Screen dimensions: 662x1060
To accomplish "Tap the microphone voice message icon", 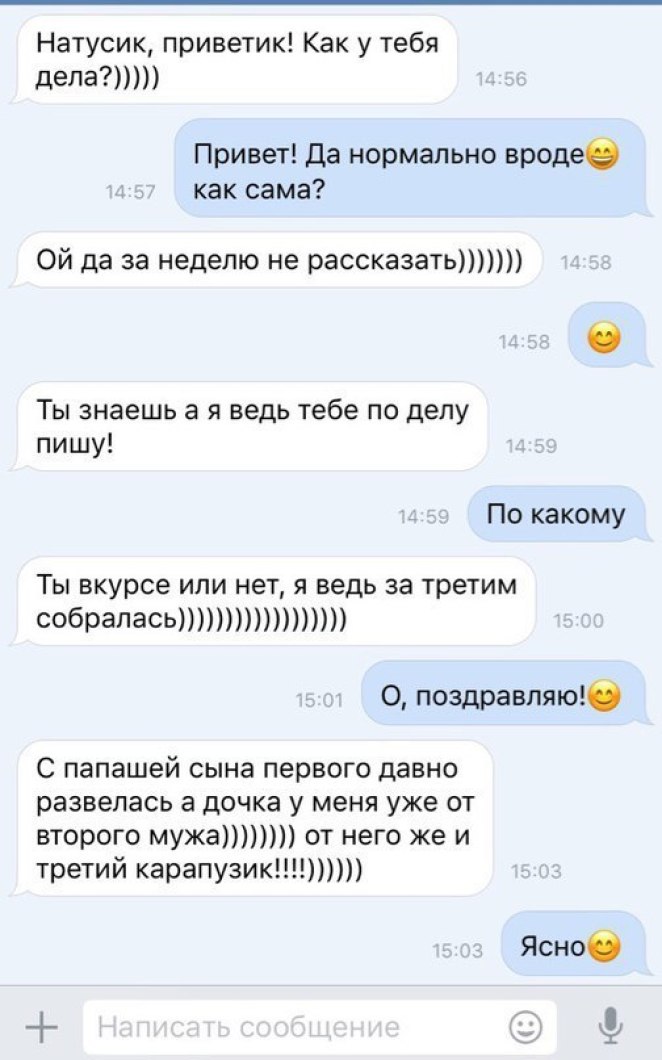I will 613,1026.
